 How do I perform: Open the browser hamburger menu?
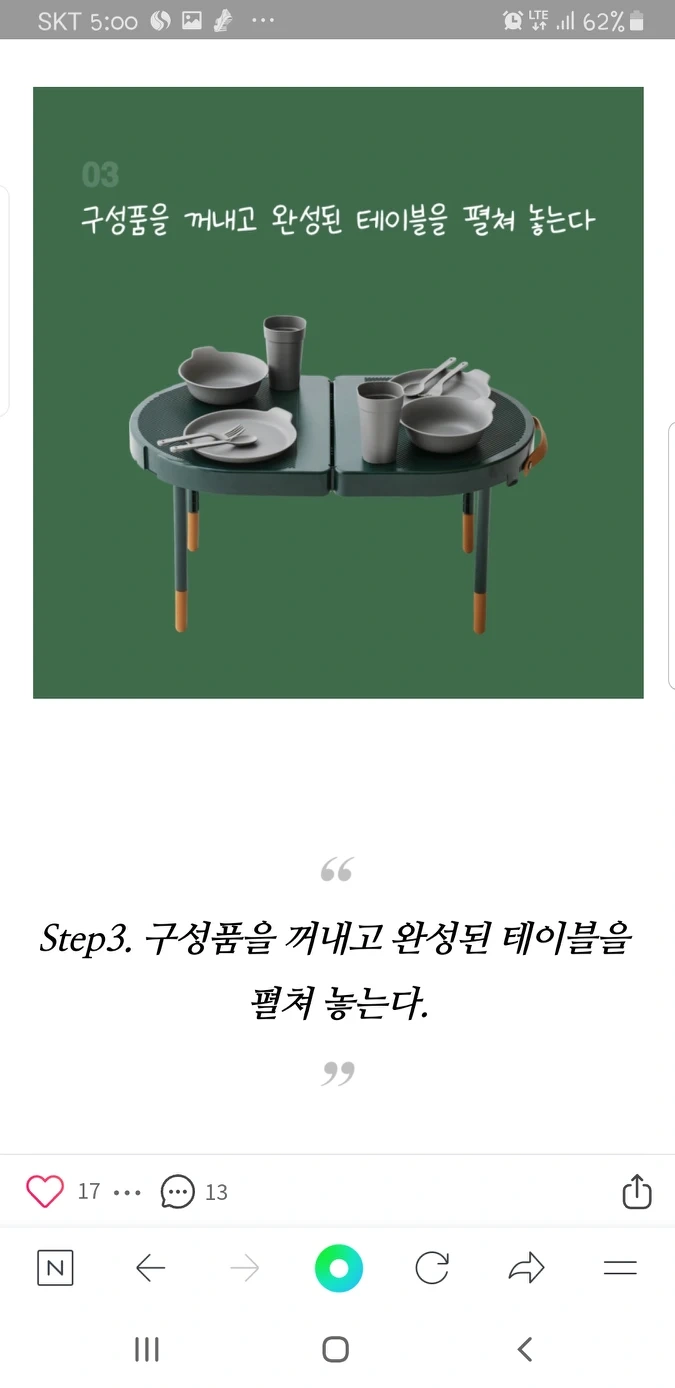[x=620, y=1269]
